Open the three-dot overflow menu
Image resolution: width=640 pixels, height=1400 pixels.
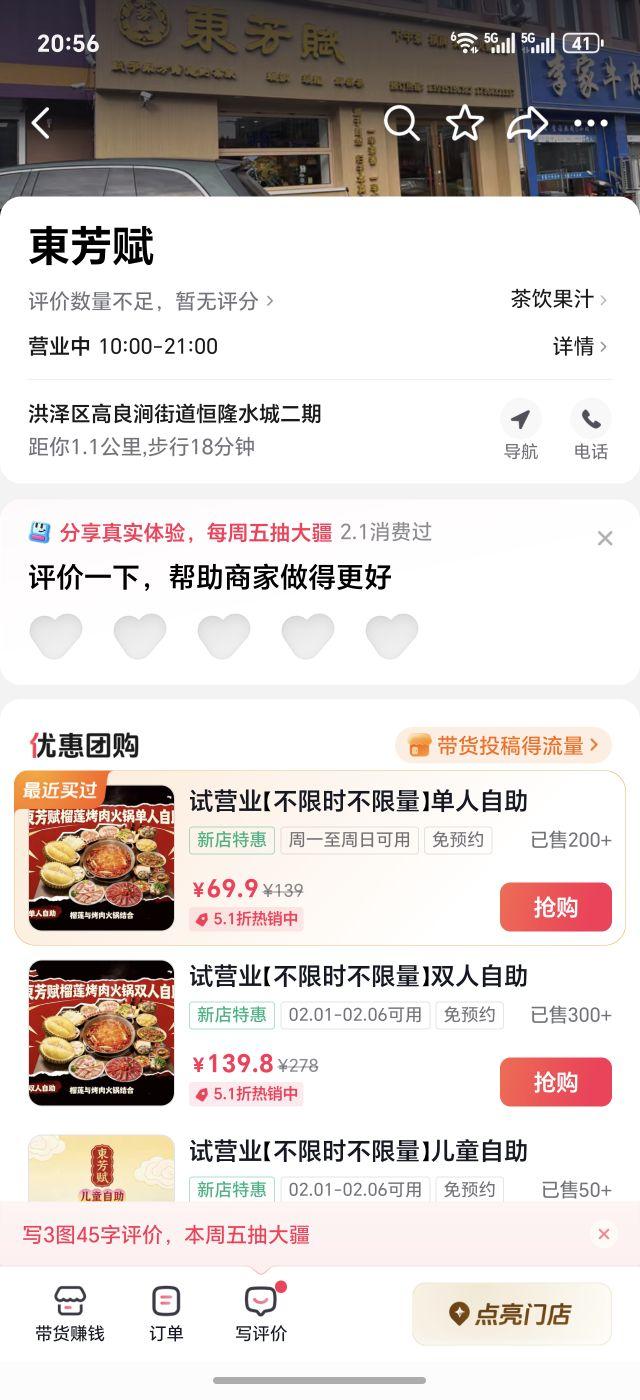pyautogui.click(x=590, y=124)
